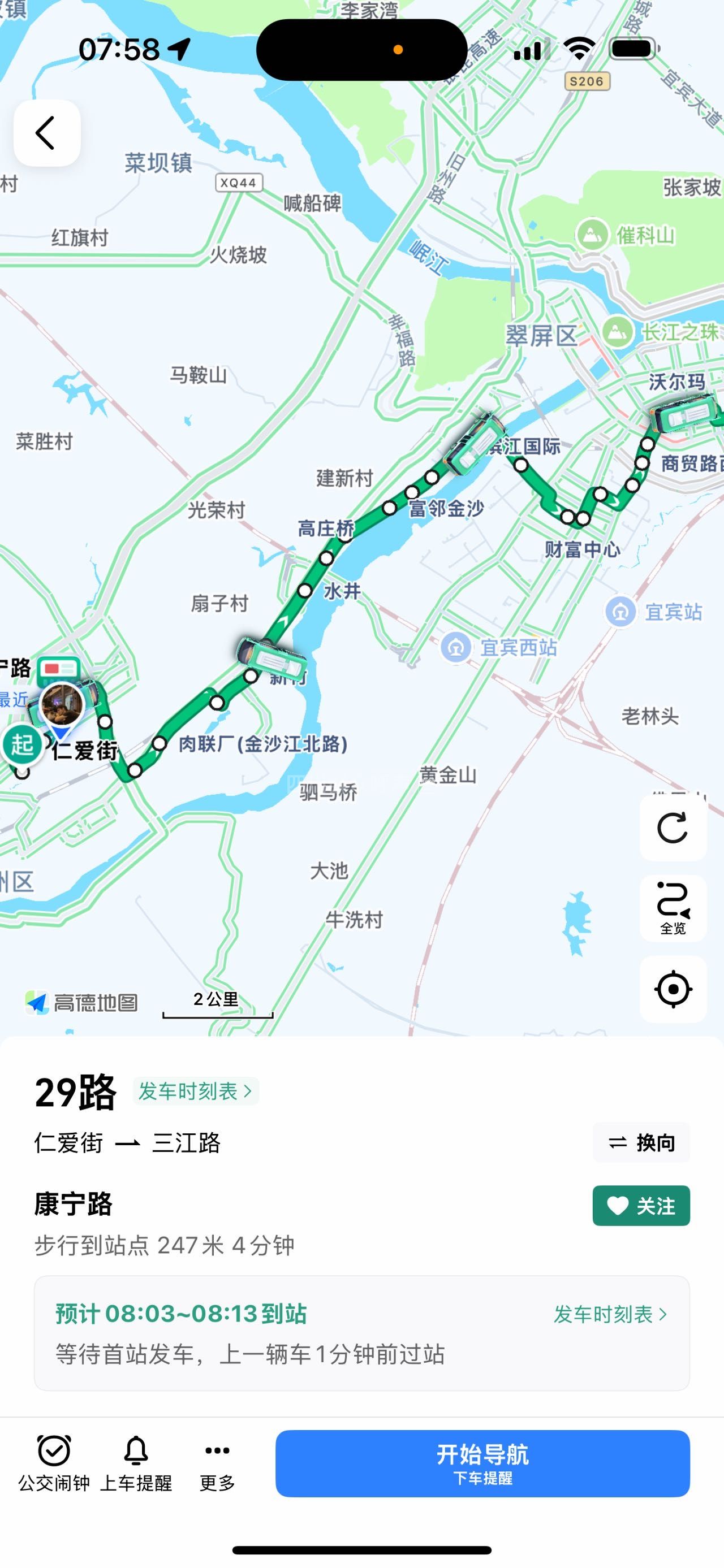
Task: Show the full route overview (全览)
Action: (672, 908)
